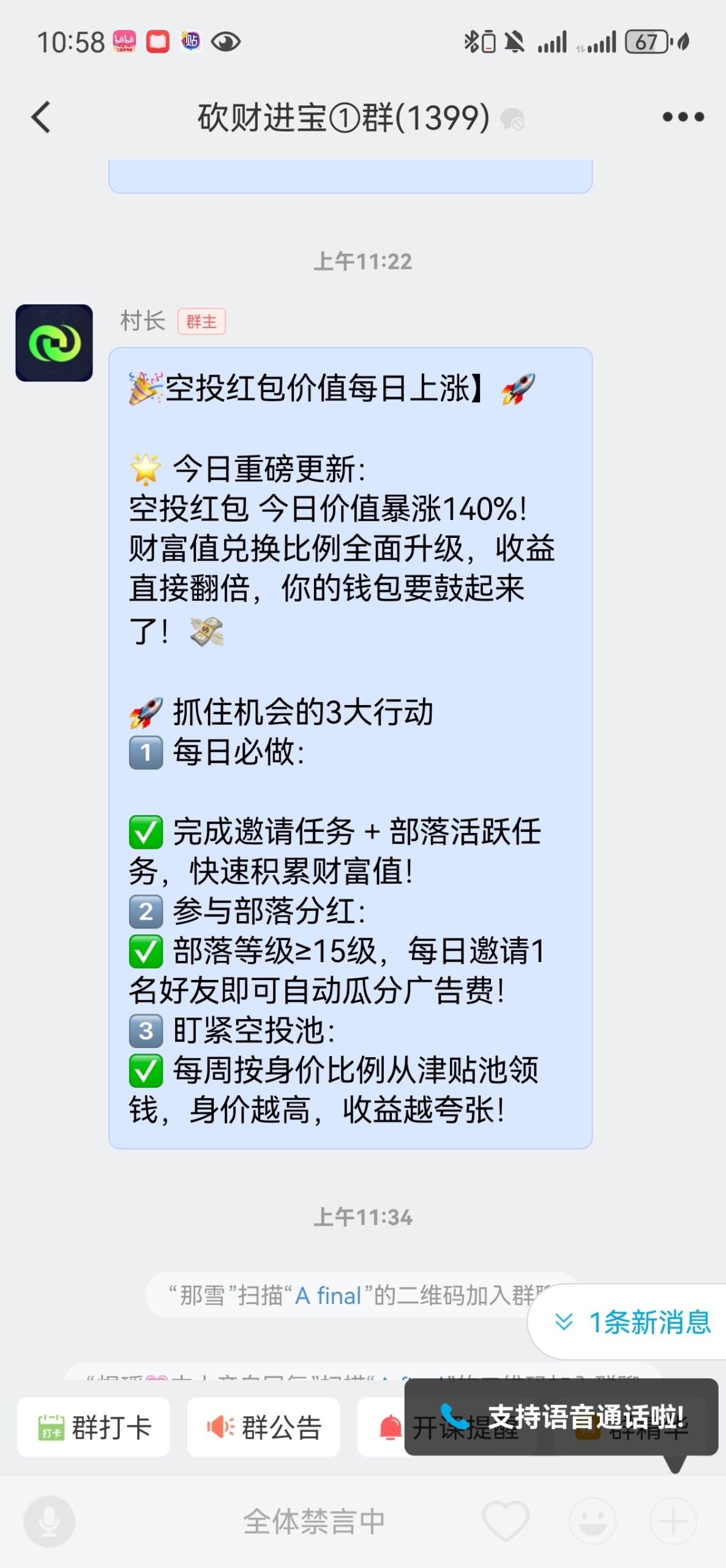Send a heart reaction
The height and width of the screenshot is (1568, 726).
506,1520
